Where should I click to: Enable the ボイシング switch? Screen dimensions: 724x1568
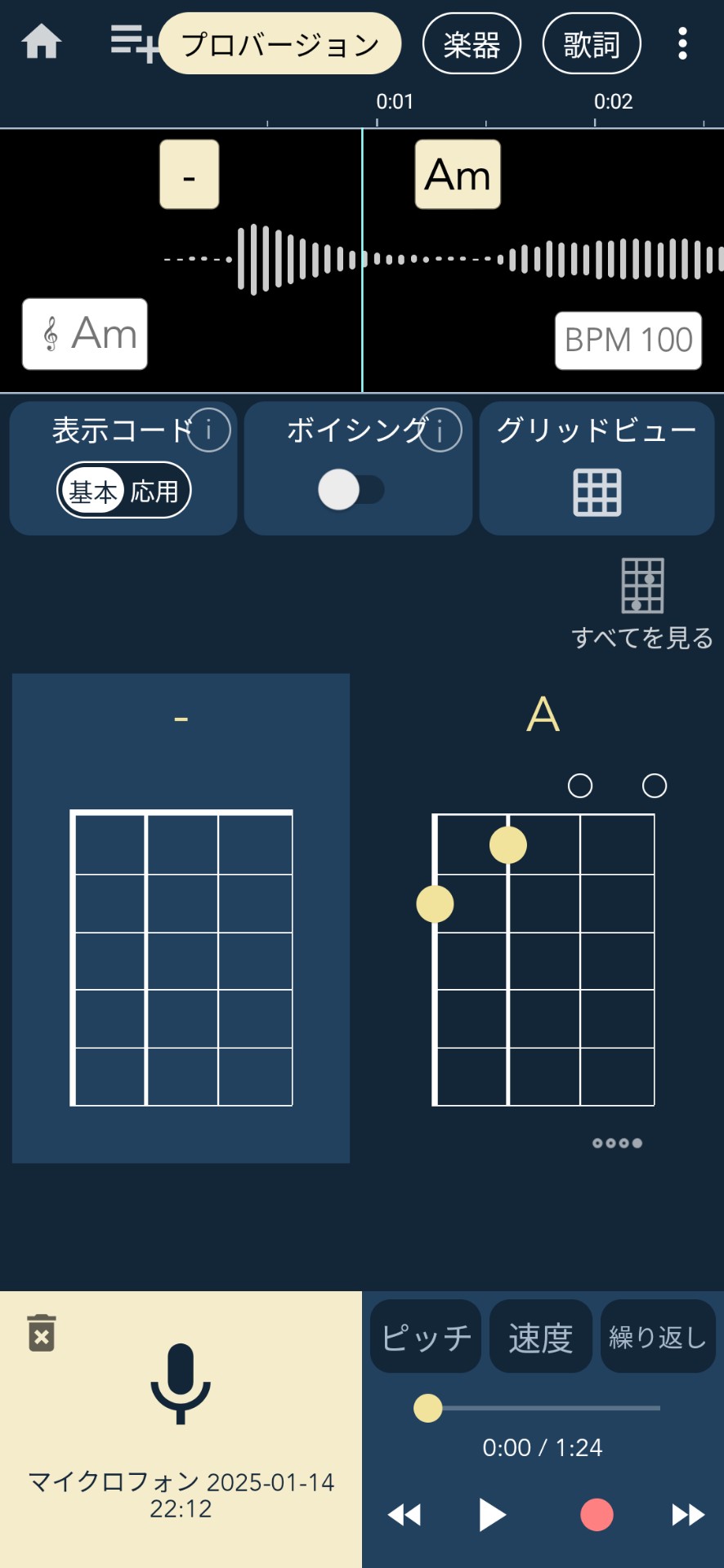coord(351,490)
